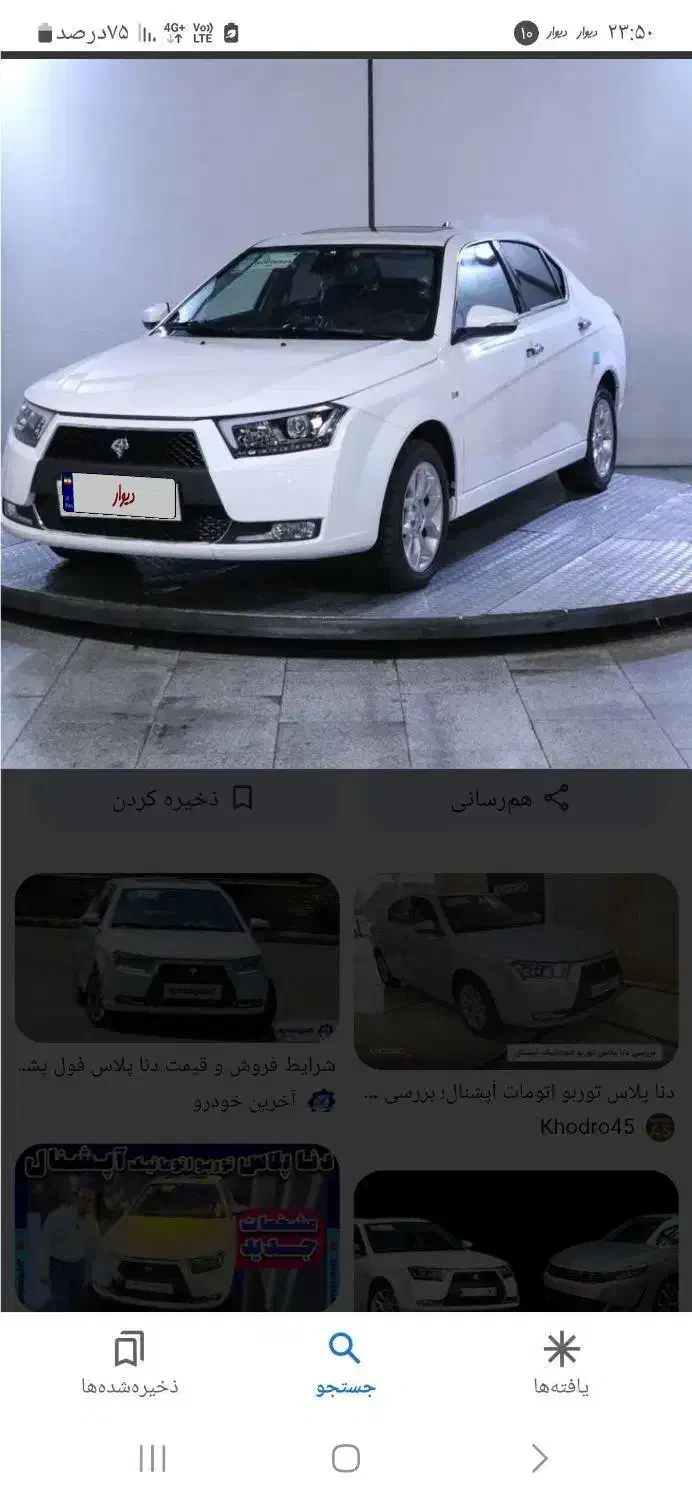Save image with ذخیره کردن button
Image resolution: width=692 pixels, height=1500 pixels.
pyautogui.click(x=182, y=798)
